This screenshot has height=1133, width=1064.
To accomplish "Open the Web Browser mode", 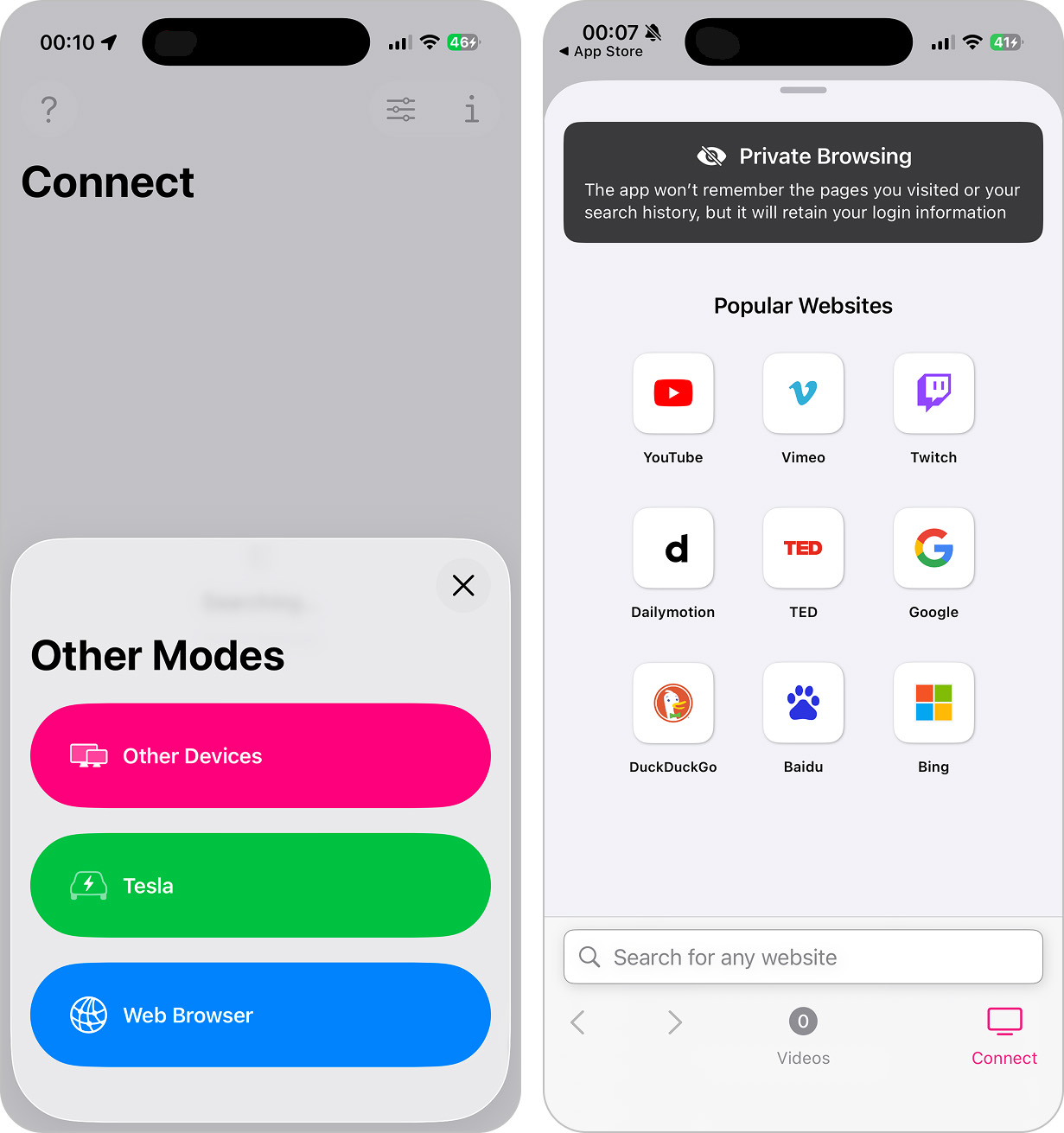I will pyautogui.click(x=260, y=1015).
